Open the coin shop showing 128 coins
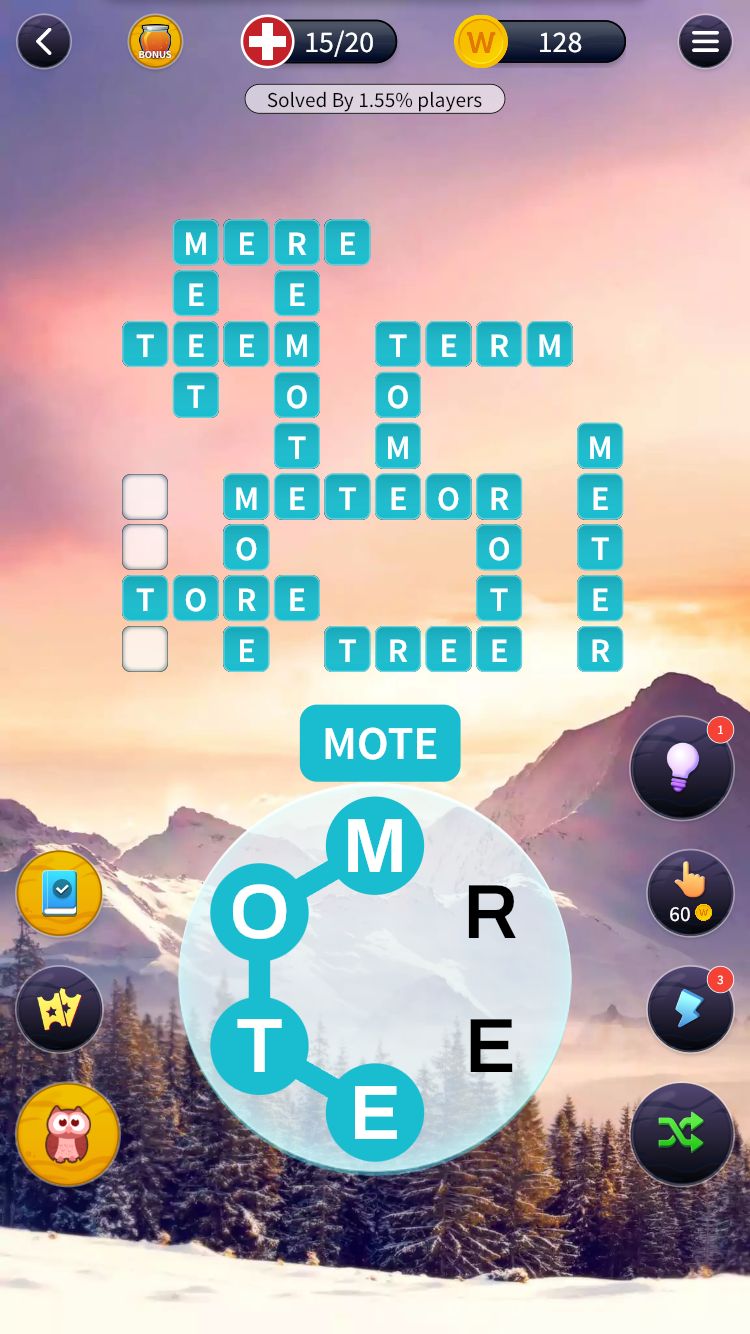Image resolution: width=750 pixels, height=1334 pixels. (x=540, y=42)
